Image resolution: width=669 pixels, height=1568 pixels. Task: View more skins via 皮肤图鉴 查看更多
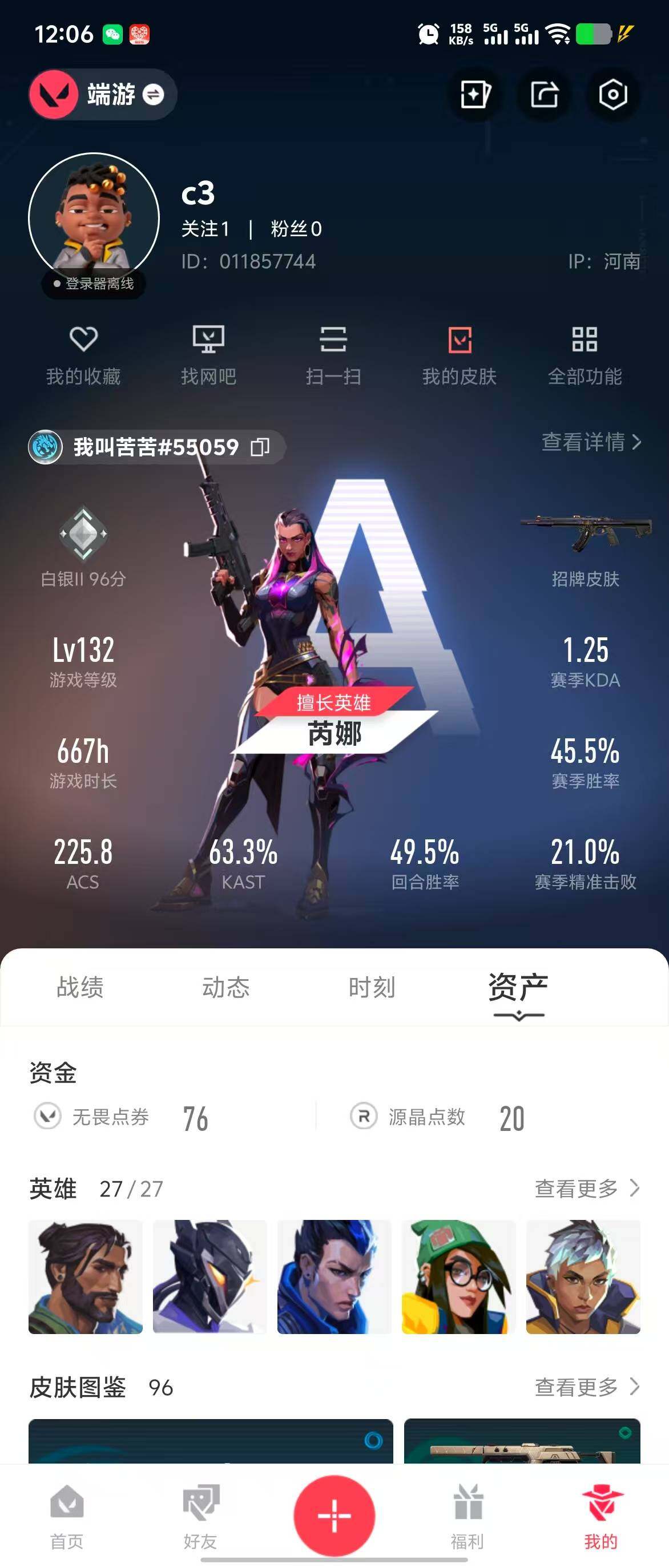[586, 1387]
